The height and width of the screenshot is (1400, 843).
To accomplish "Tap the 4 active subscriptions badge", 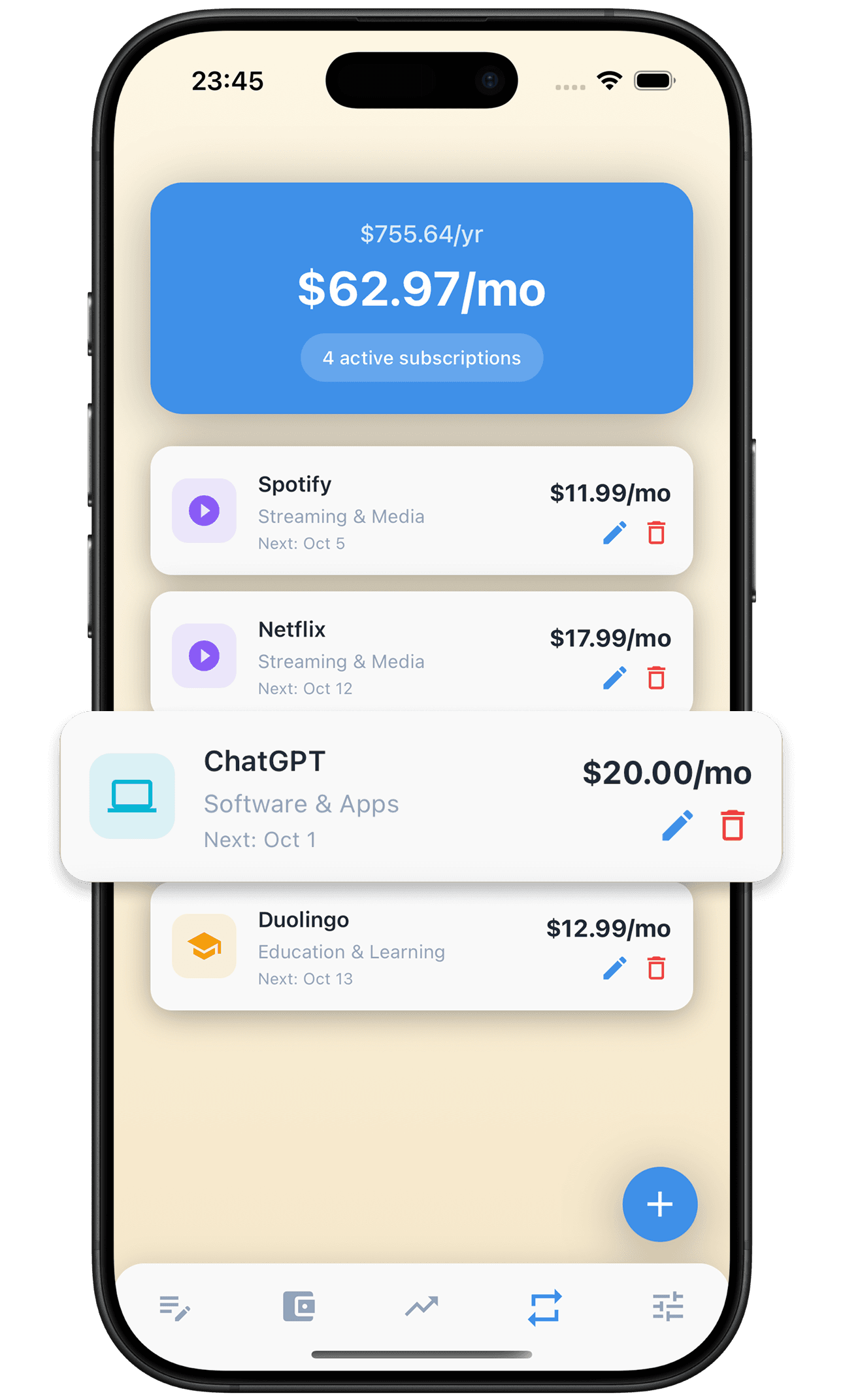I will 421,358.
